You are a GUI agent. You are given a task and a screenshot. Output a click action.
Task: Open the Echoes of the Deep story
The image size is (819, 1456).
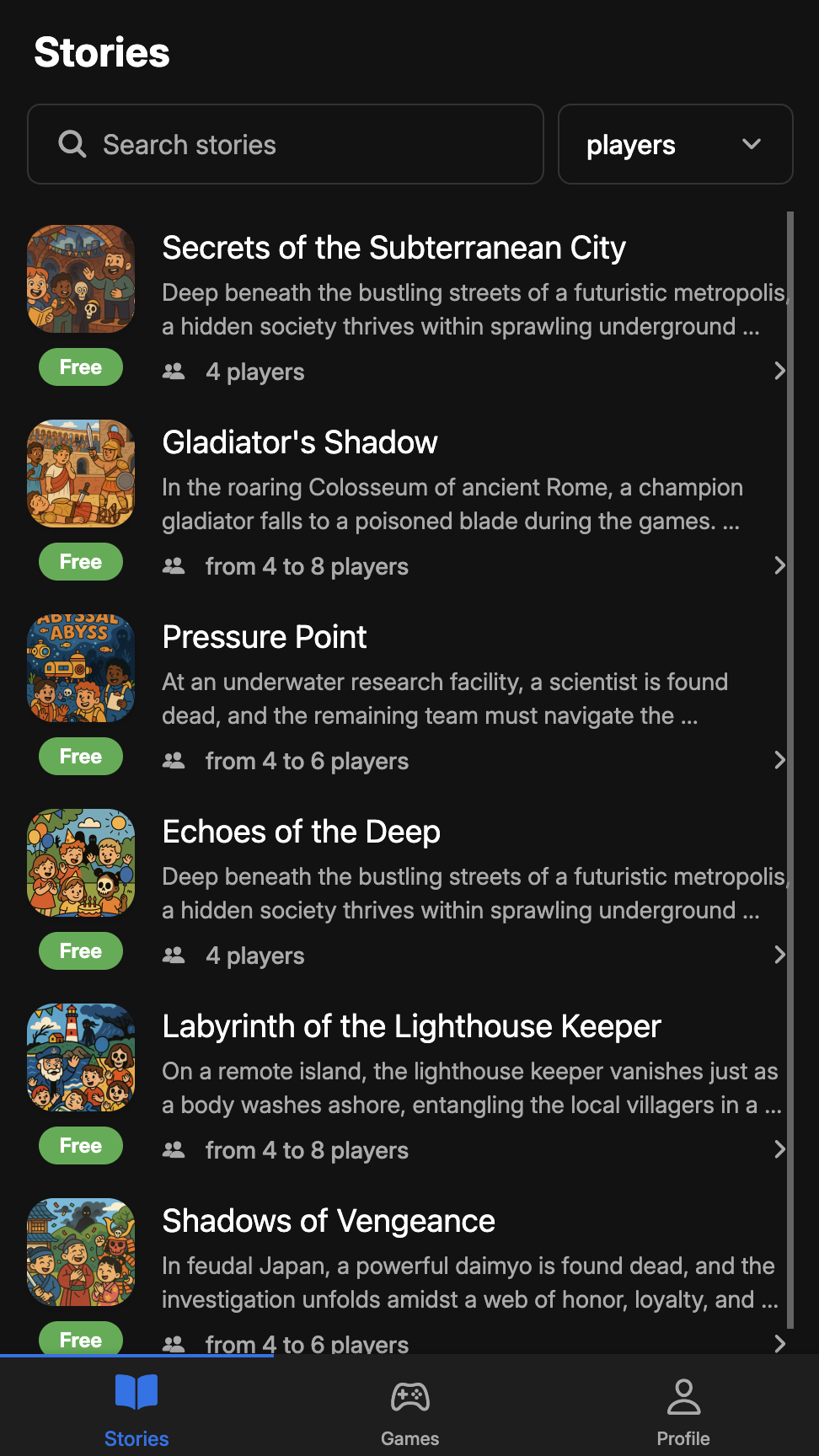click(301, 832)
